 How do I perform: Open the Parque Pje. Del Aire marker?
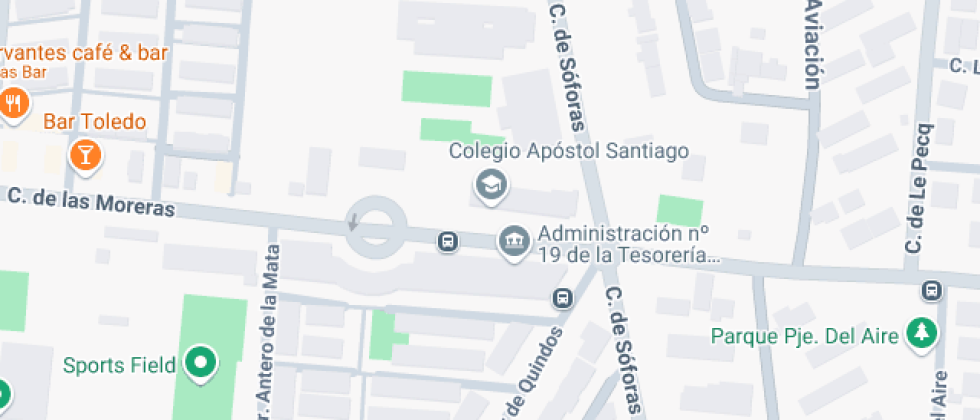pos(922,334)
